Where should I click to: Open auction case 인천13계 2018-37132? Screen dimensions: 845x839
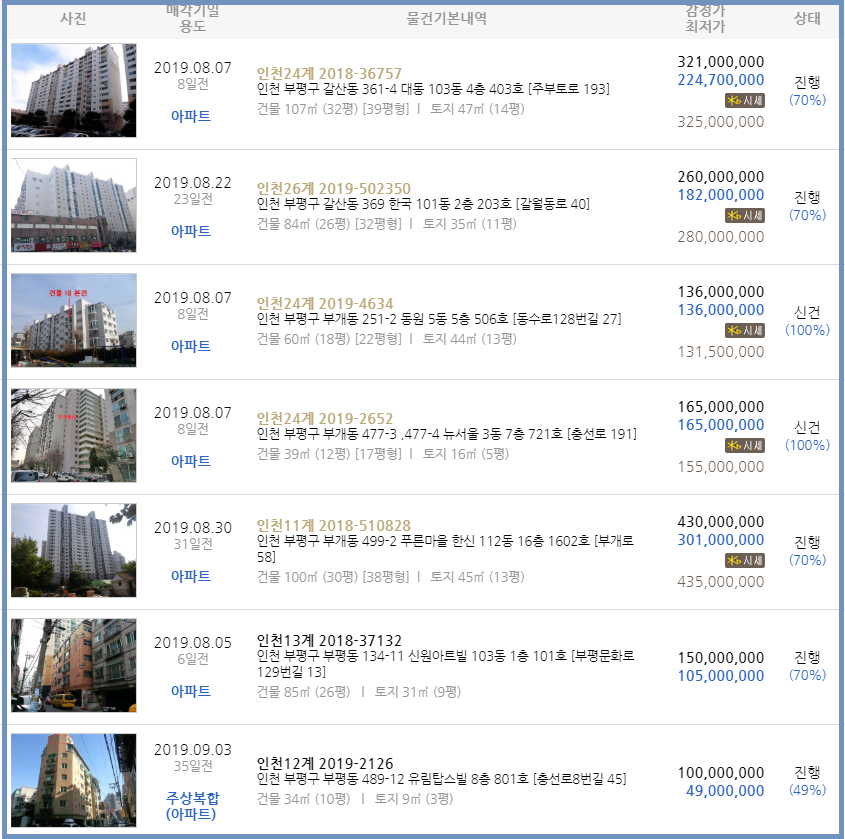[329, 640]
